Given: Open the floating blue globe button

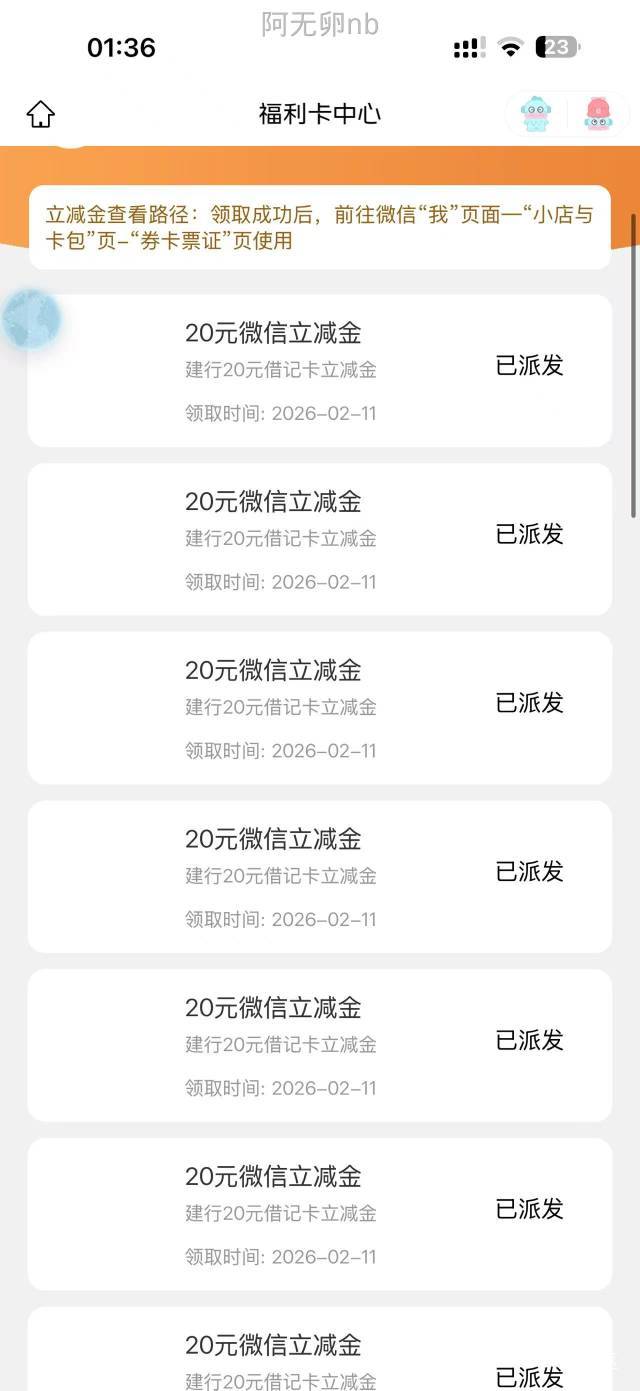Looking at the screenshot, I should 32,320.
